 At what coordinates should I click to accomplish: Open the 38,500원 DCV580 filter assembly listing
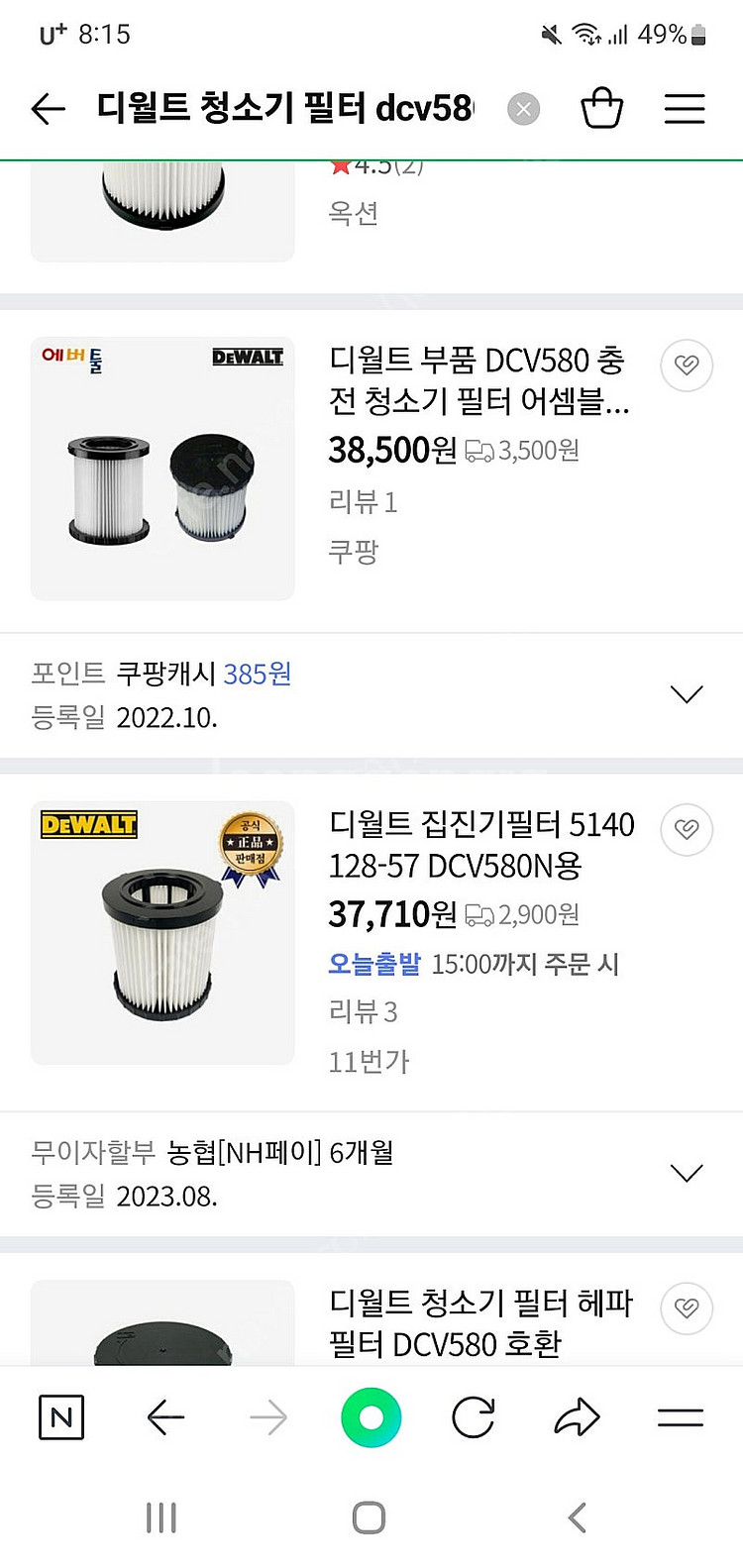(478, 381)
